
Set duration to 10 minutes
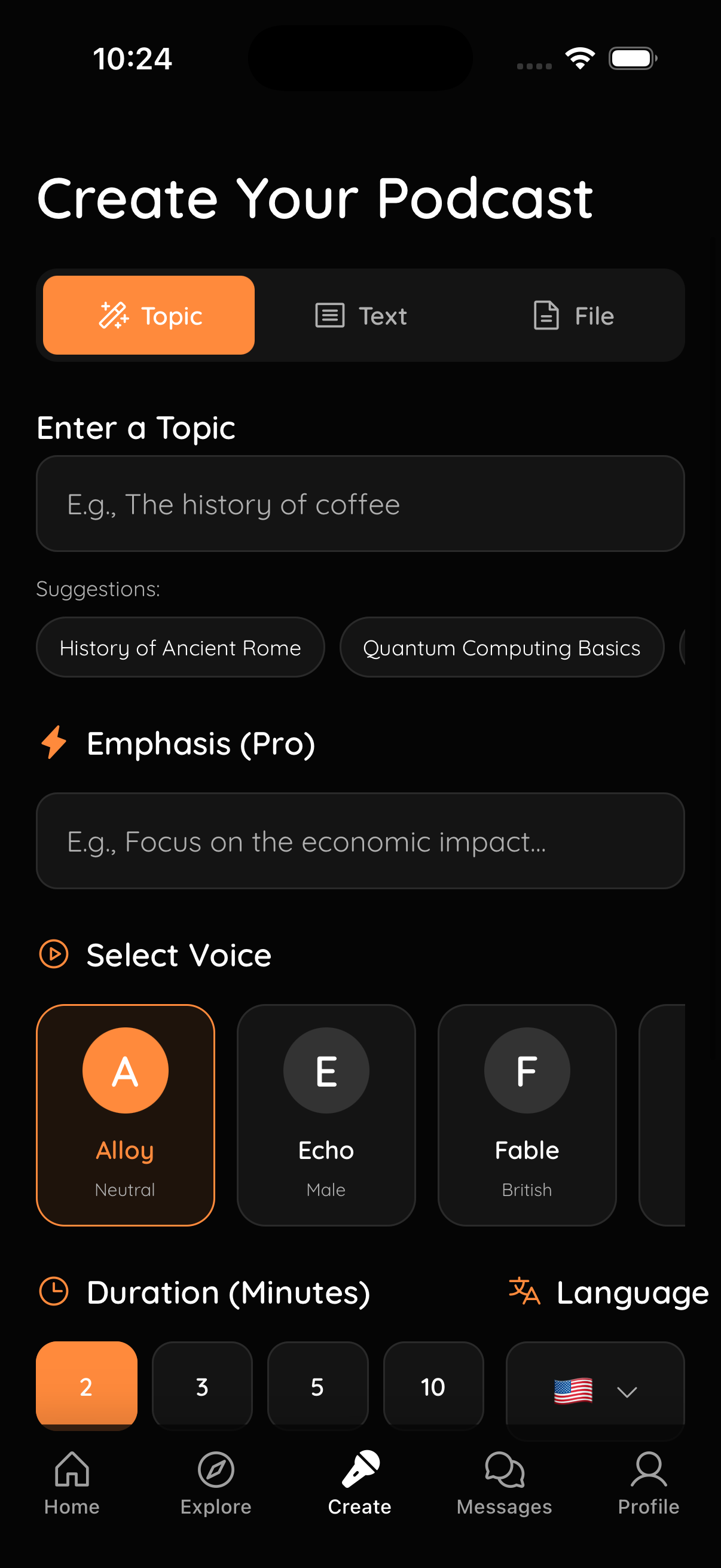(x=433, y=1386)
